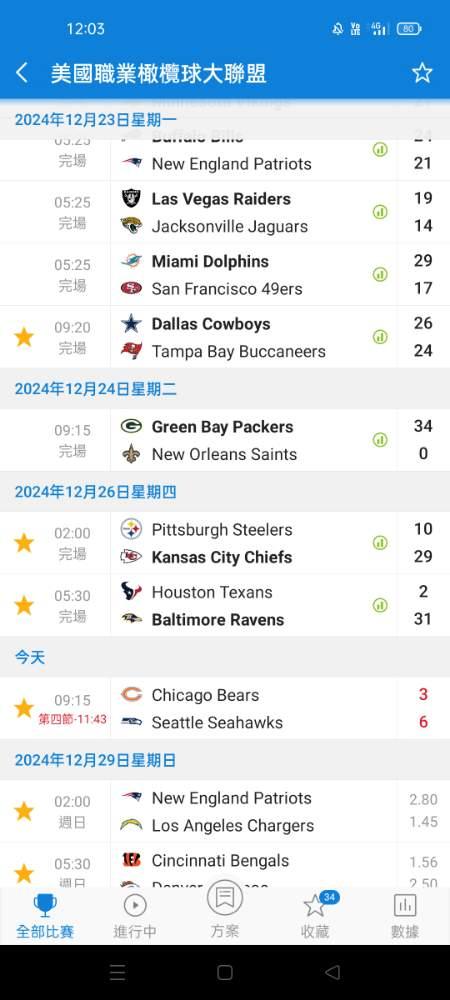Unstar the Dallas Cowboys vs Buccaneers match
This screenshot has width=450, height=1000.
(24, 337)
